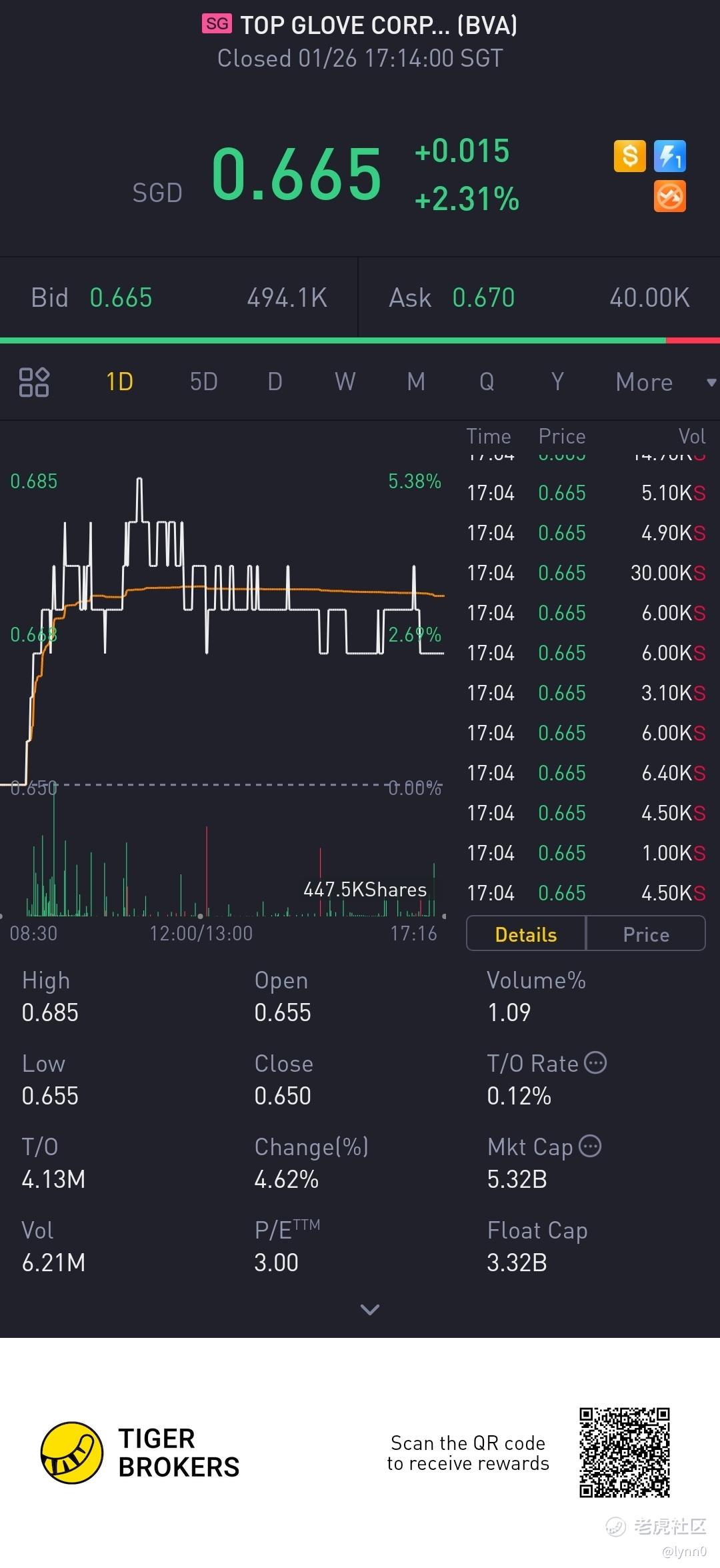Show the weekly W chart
The width and height of the screenshot is (720, 1568).
tap(345, 382)
